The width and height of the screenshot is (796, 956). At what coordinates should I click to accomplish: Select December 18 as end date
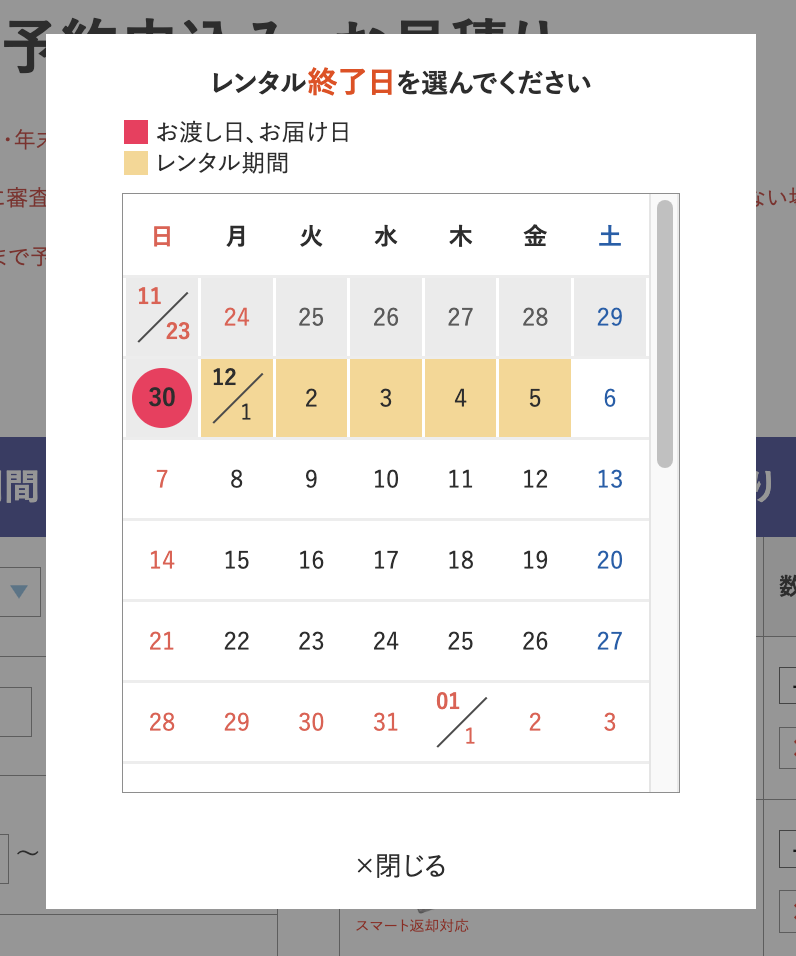point(460,560)
